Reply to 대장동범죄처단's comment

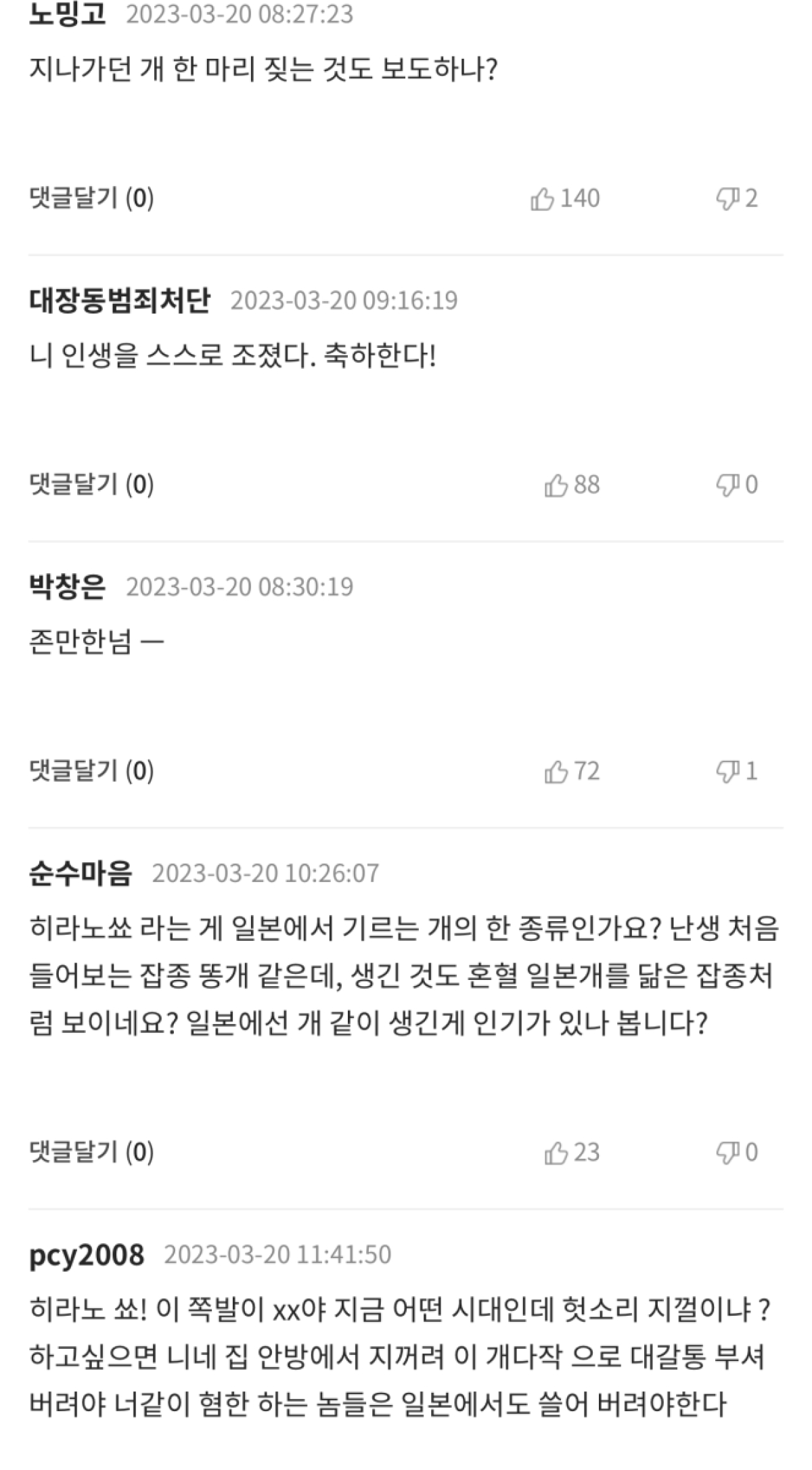(x=91, y=485)
